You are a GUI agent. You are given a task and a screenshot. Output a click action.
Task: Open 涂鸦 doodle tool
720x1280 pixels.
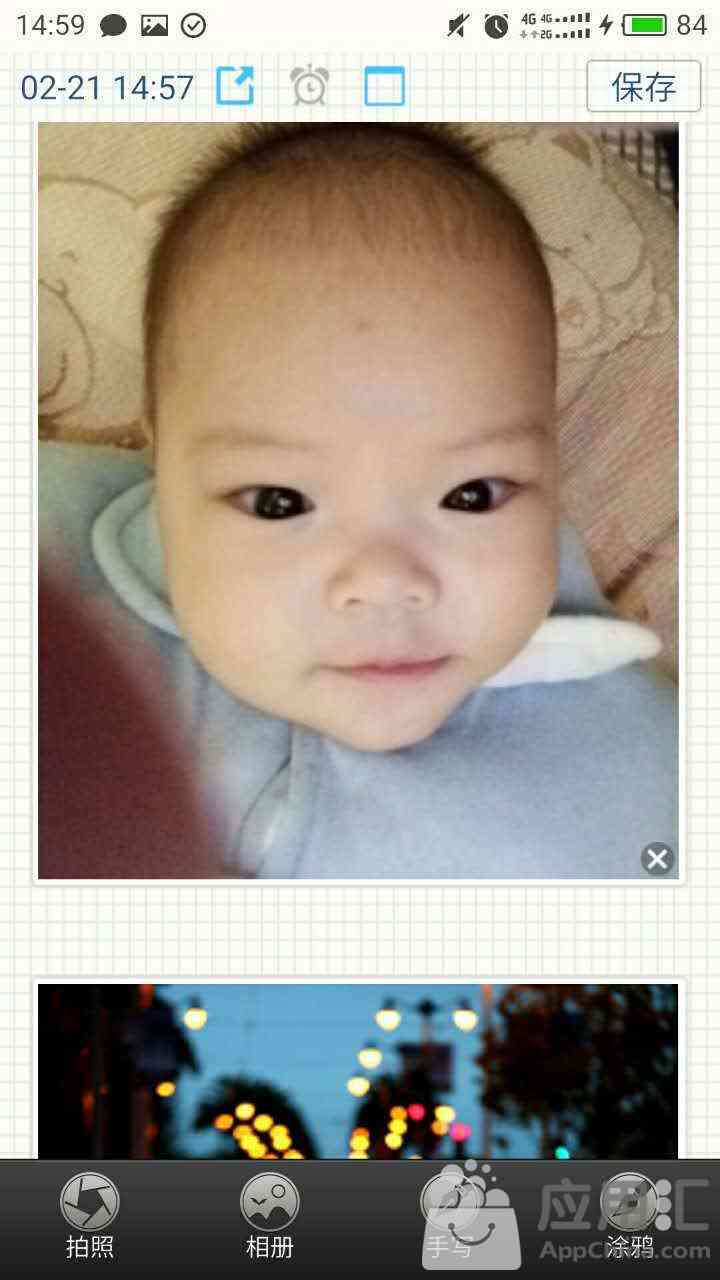coord(629,1216)
